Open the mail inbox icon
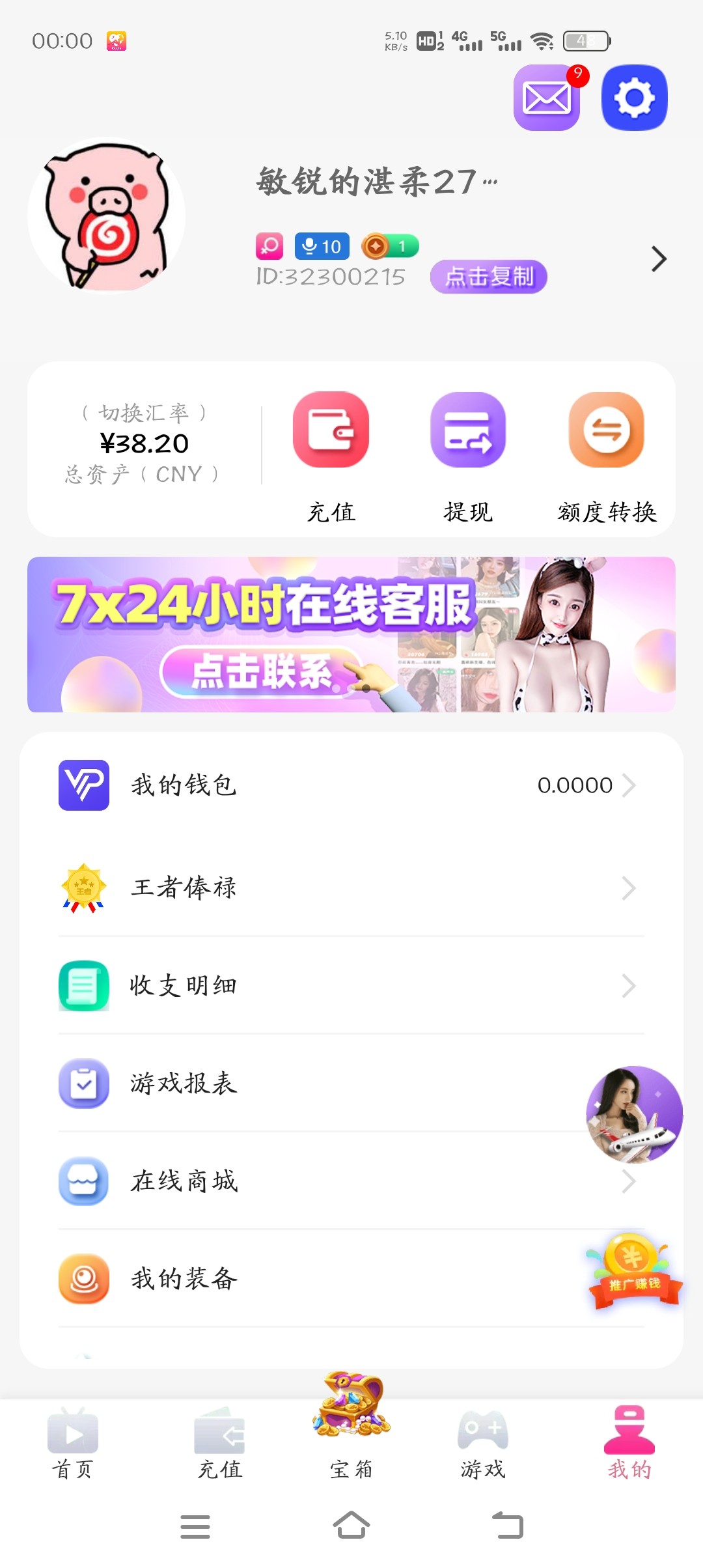 click(x=547, y=98)
